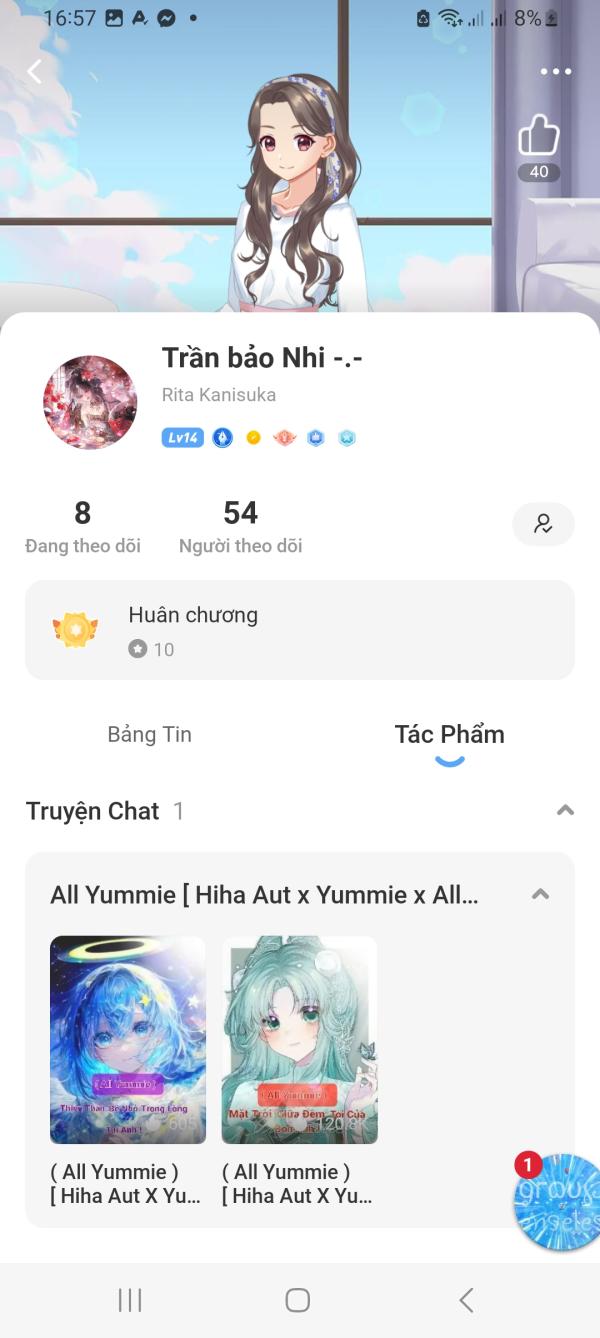
Task: View the Người theo dõi followers list
Action: click(x=240, y=527)
